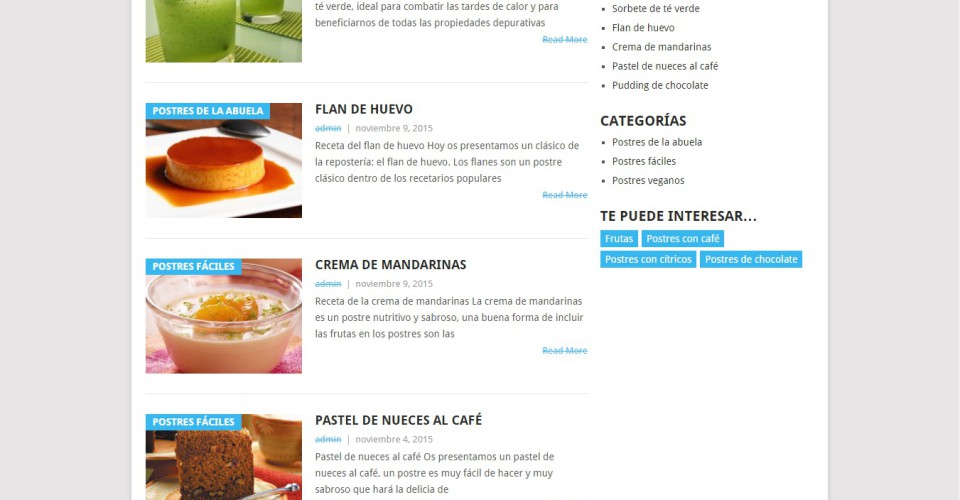Tap Read More under the green tea post
This screenshot has width=960, height=500.
[564, 40]
